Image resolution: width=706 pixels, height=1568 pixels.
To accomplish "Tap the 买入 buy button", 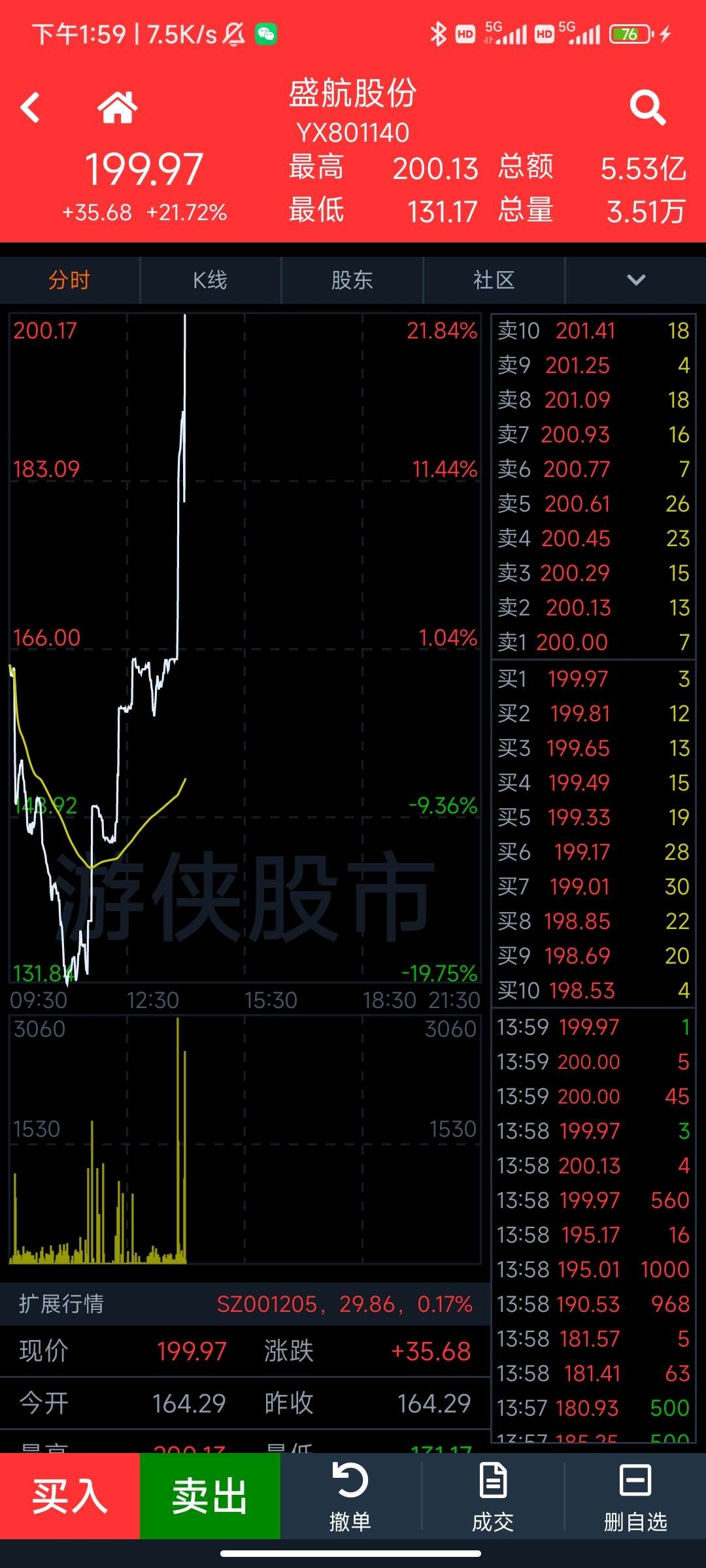I will (x=70, y=1495).
